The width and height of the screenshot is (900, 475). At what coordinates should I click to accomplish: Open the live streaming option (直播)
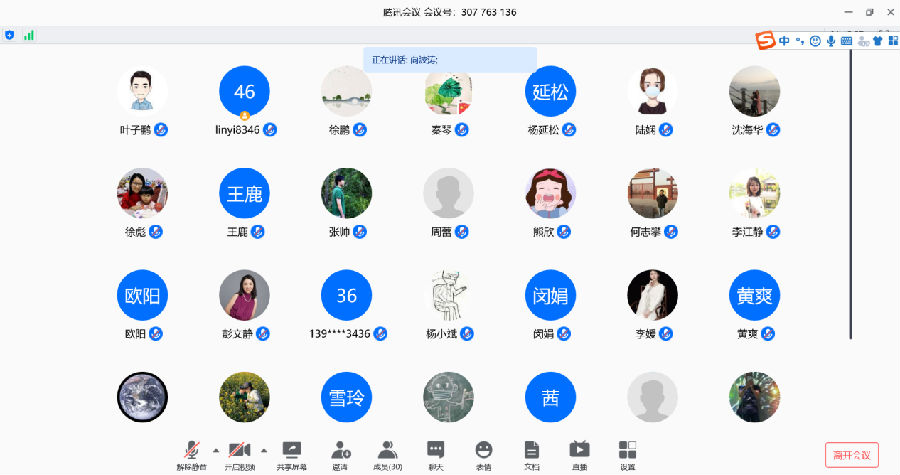579,453
